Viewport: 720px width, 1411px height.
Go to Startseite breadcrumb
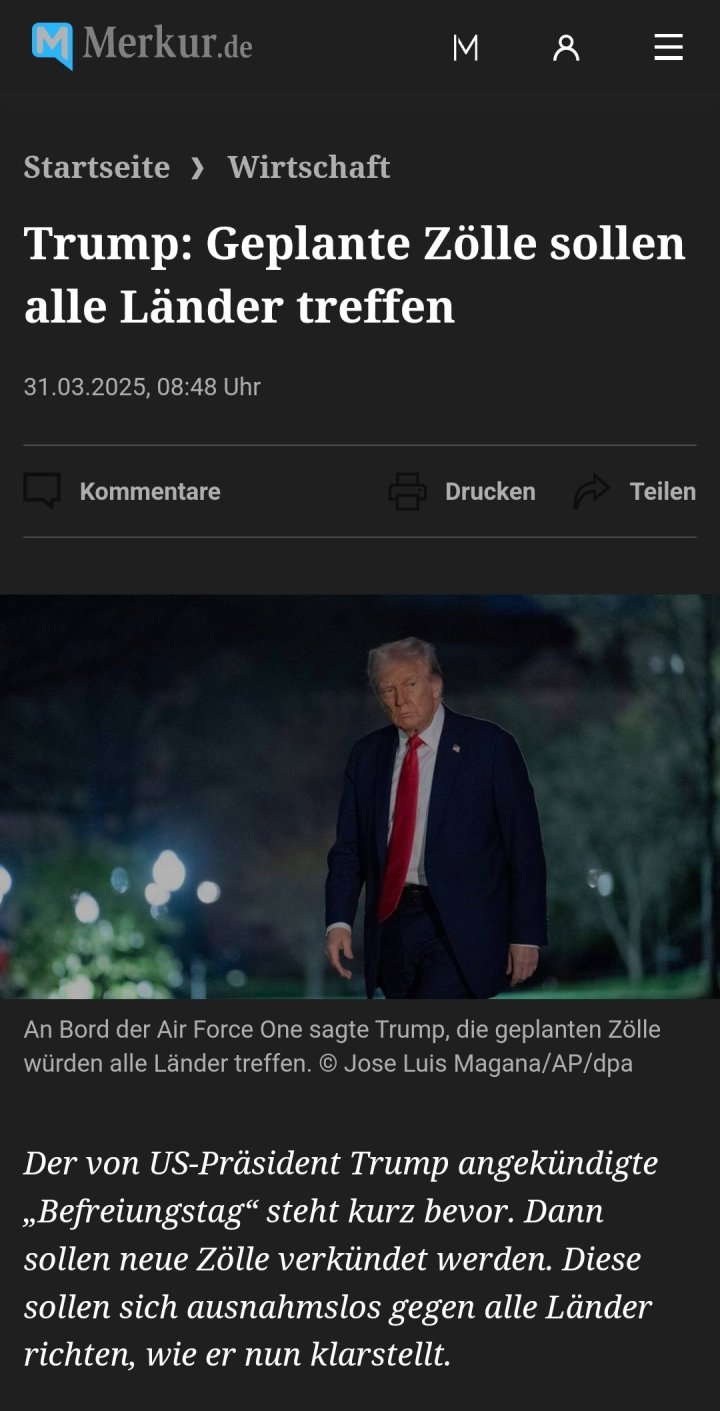point(97,167)
